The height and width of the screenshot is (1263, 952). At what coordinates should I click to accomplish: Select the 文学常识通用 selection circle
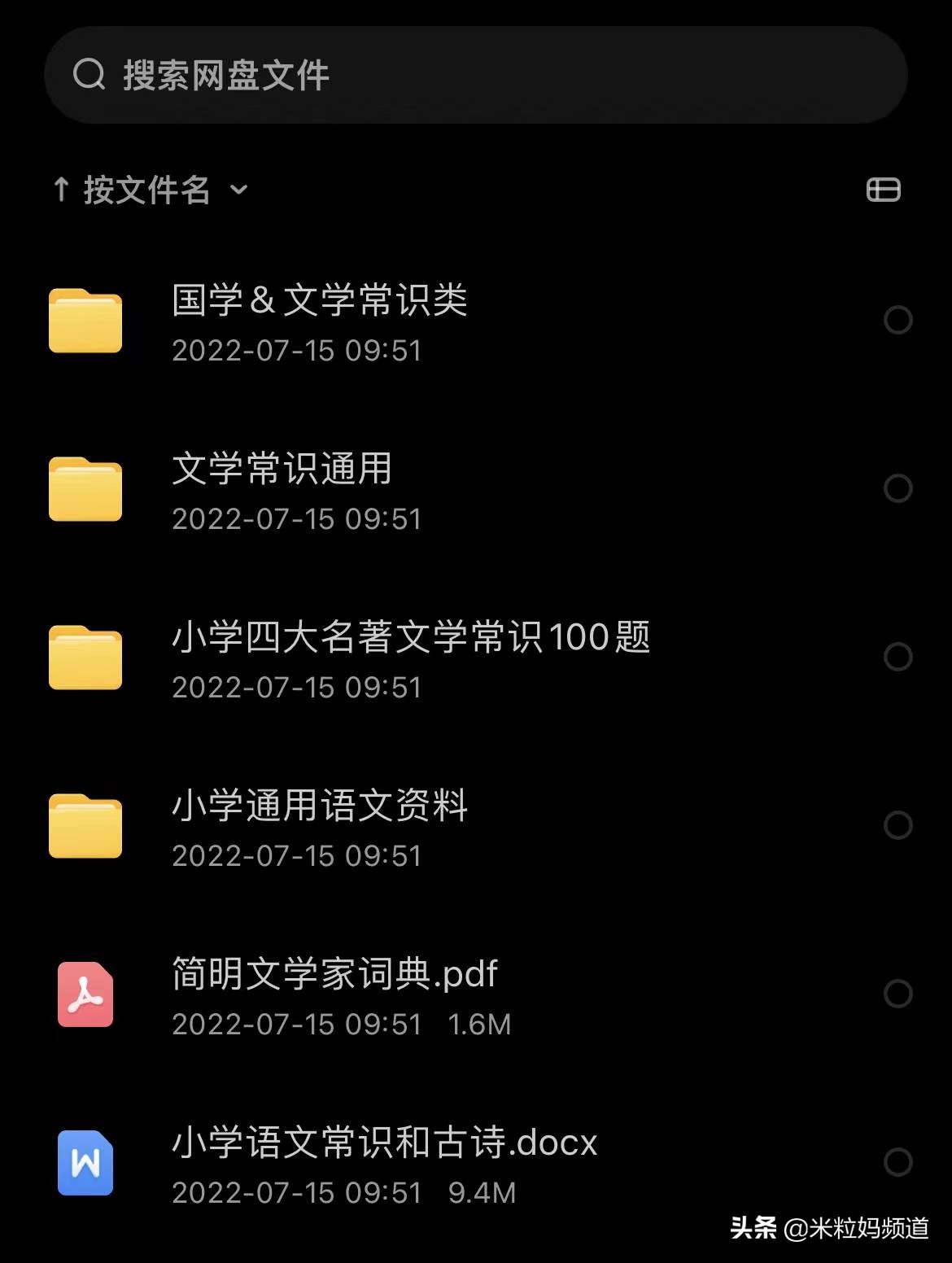[897, 487]
